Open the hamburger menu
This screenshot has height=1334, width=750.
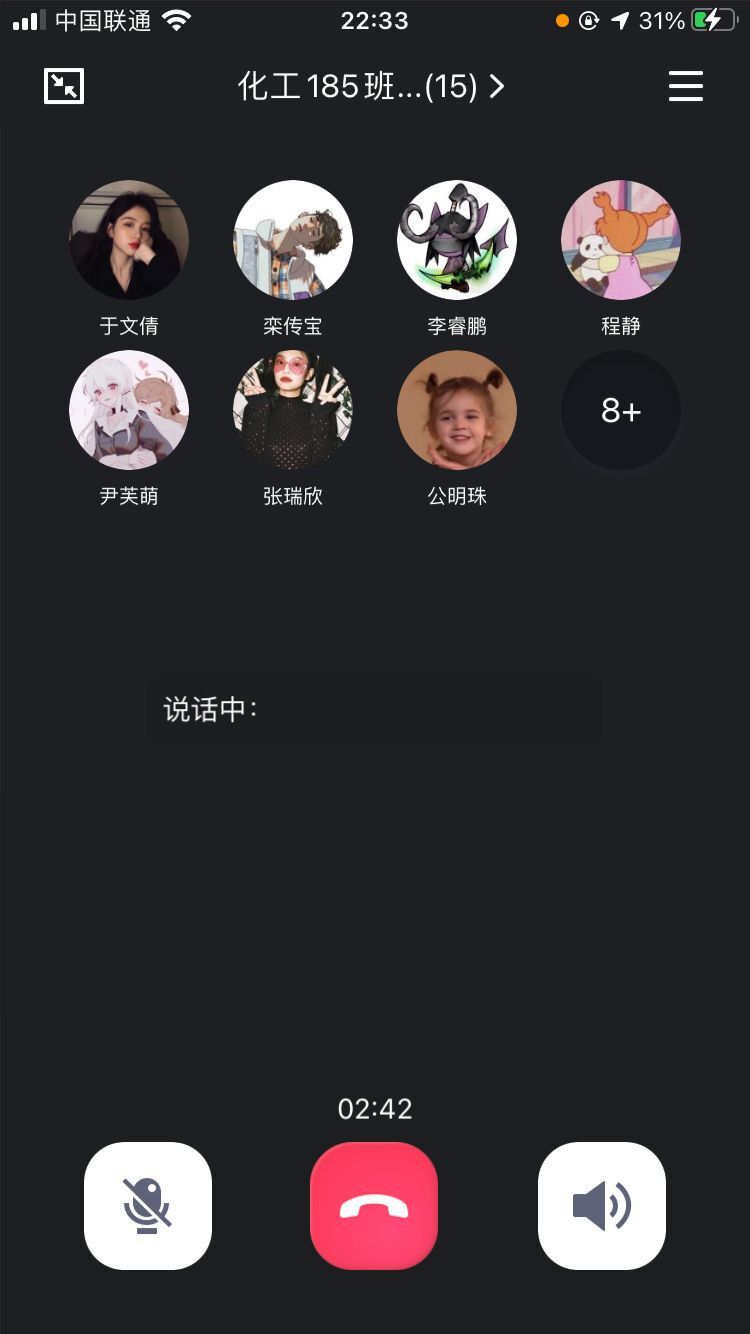pos(686,86)
